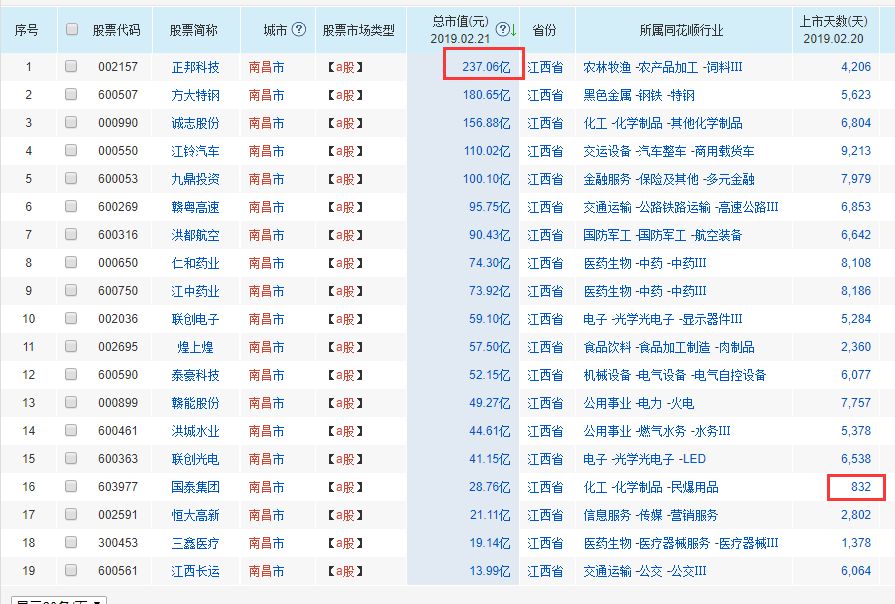Select the checkbox for 三鑫医疗

(x=71, y=543)
